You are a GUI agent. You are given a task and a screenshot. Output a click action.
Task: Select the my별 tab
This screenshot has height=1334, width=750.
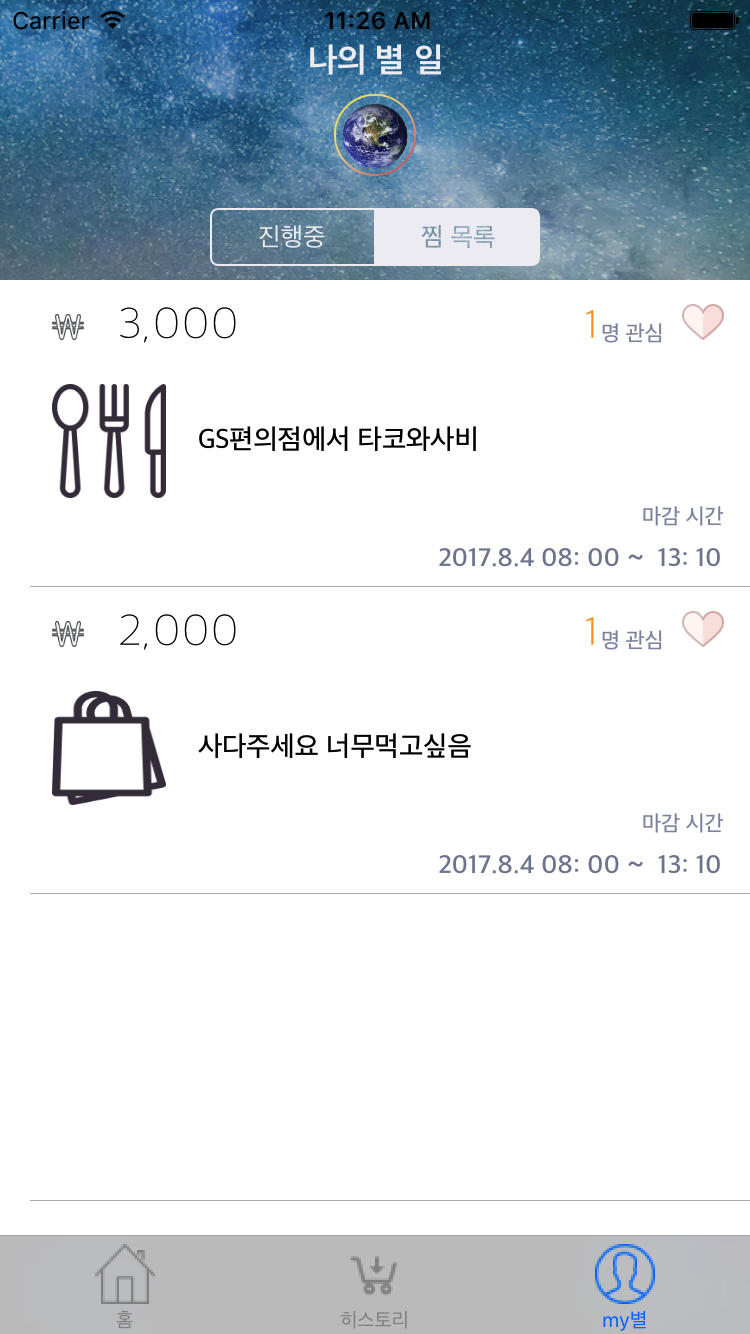[625, 1285]
